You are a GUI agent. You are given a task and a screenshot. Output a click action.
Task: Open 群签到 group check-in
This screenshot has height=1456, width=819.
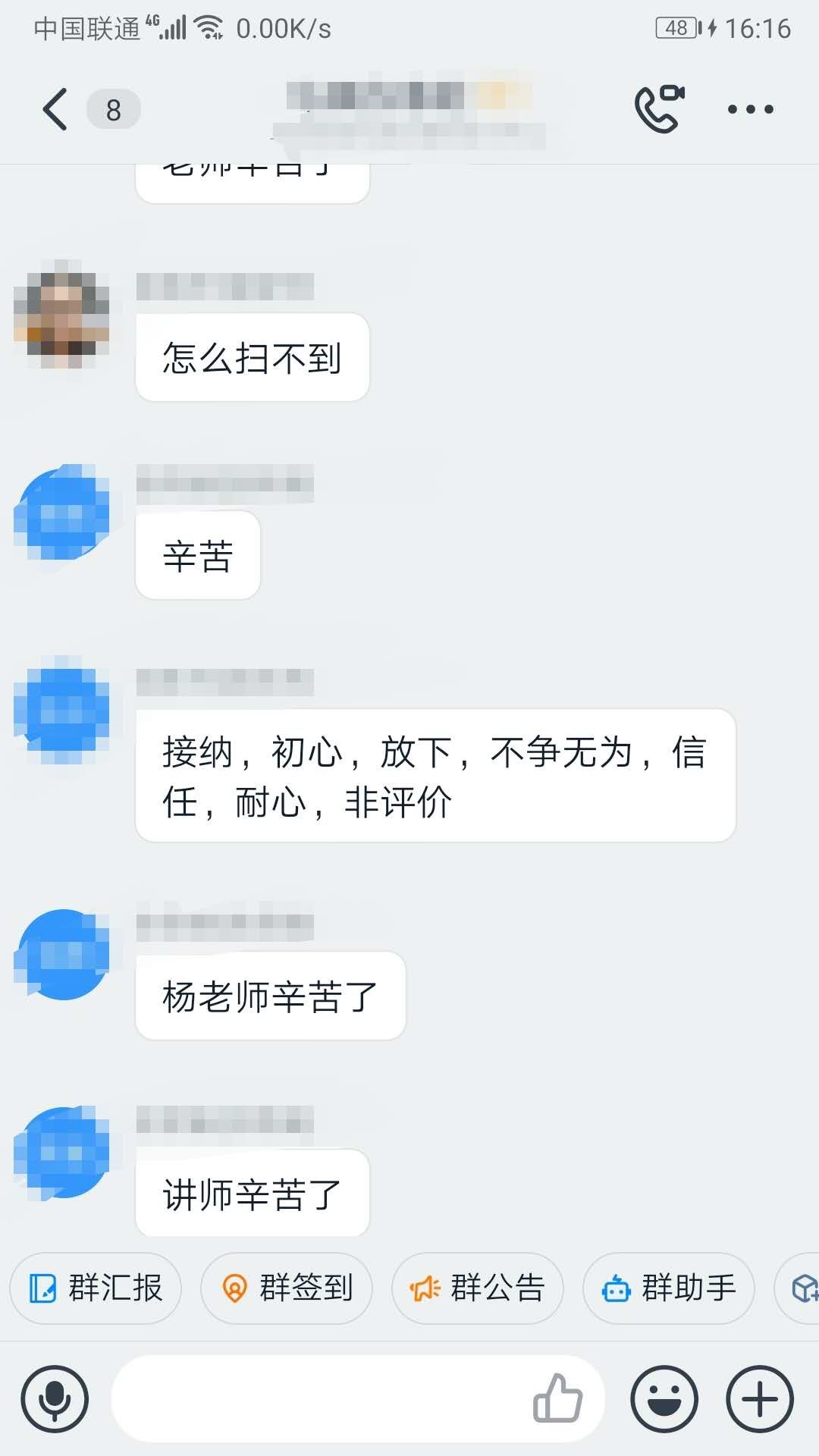287,1288
